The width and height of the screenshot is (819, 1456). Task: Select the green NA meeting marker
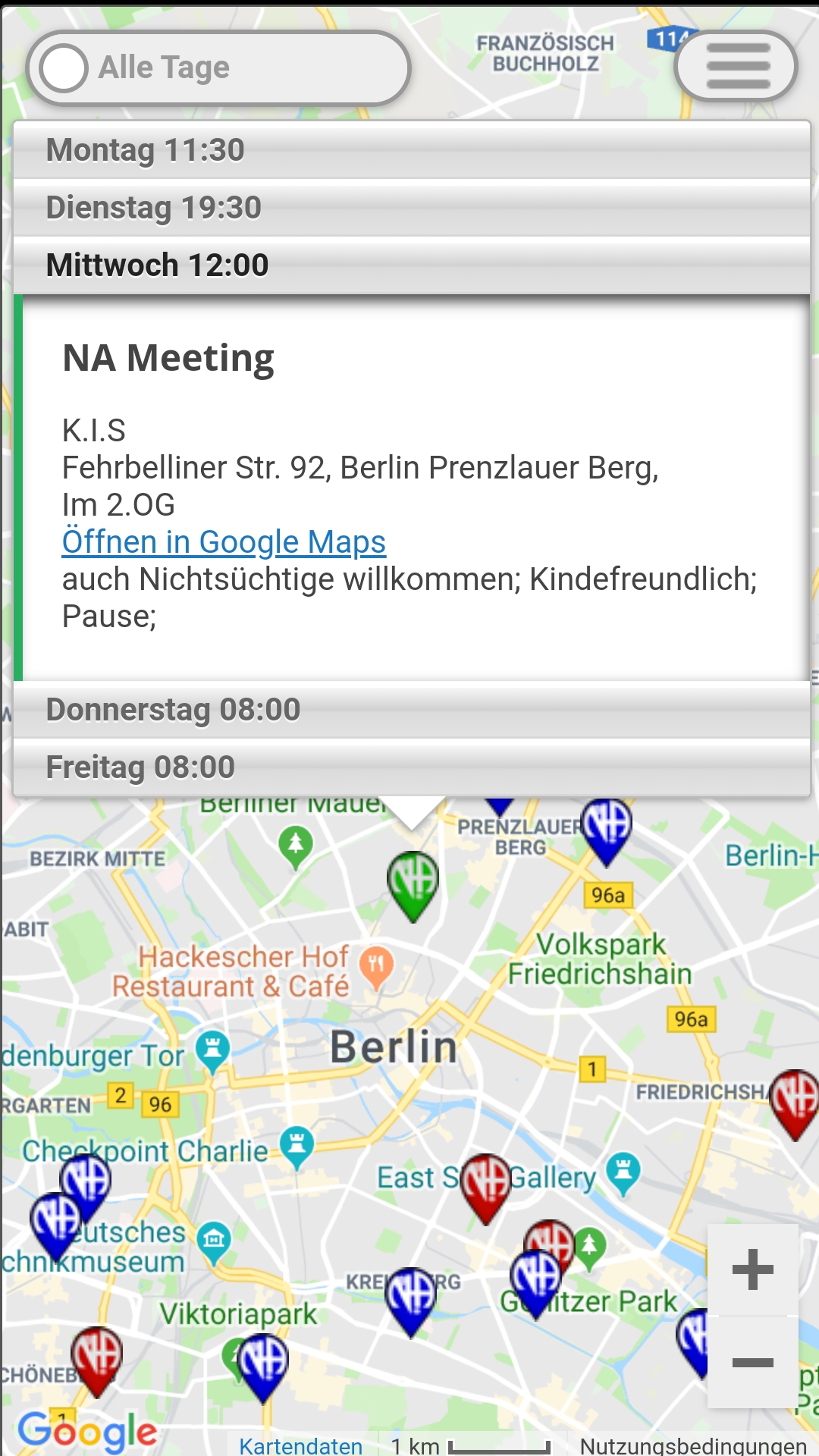[x=413, y=881]
